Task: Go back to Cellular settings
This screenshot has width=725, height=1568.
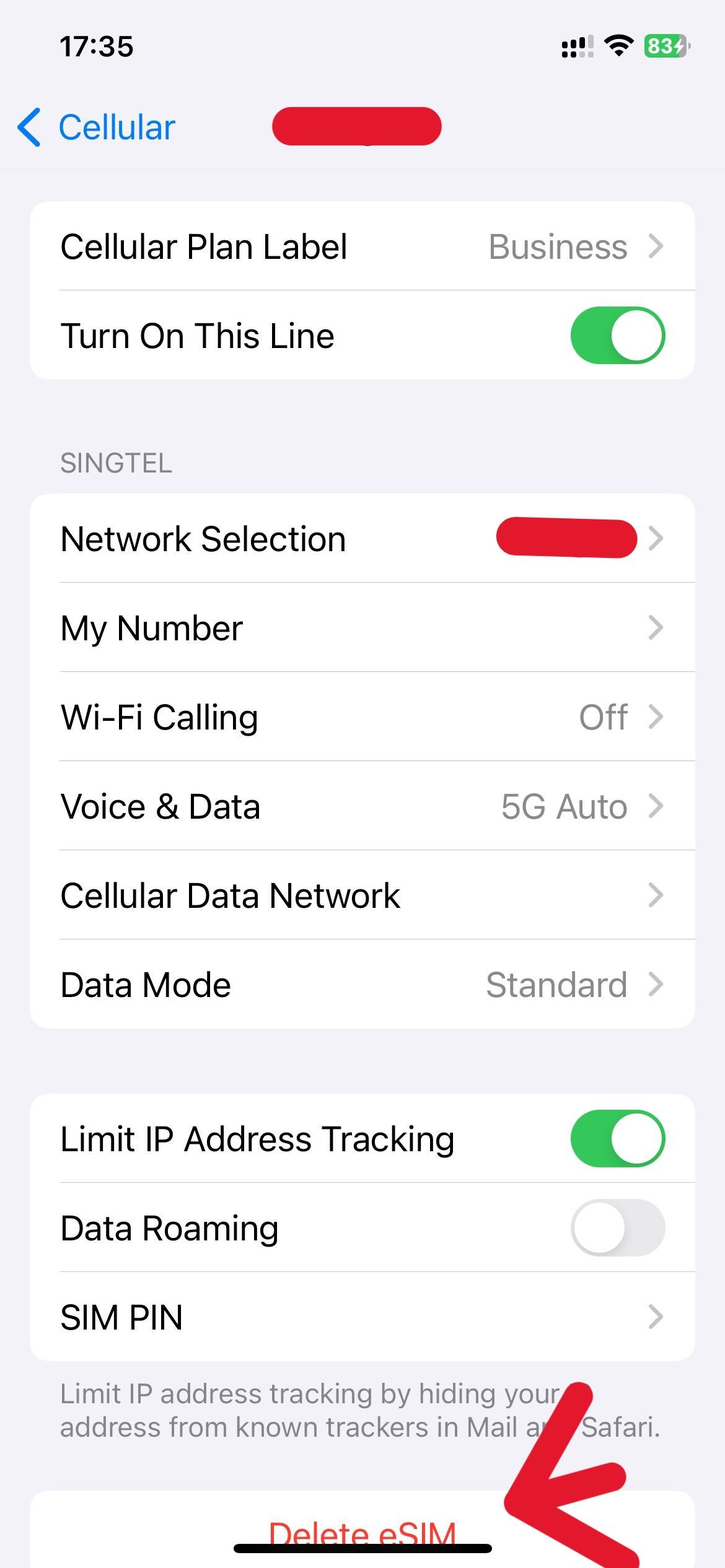Action: (x=97, y=128)
